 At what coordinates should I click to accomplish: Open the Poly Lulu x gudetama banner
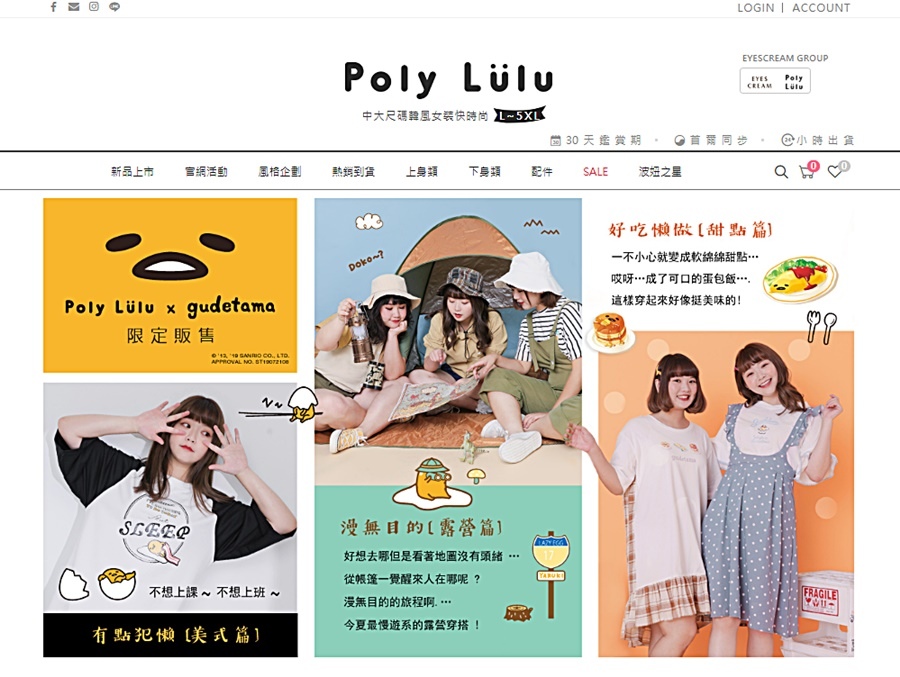(170, 285)
